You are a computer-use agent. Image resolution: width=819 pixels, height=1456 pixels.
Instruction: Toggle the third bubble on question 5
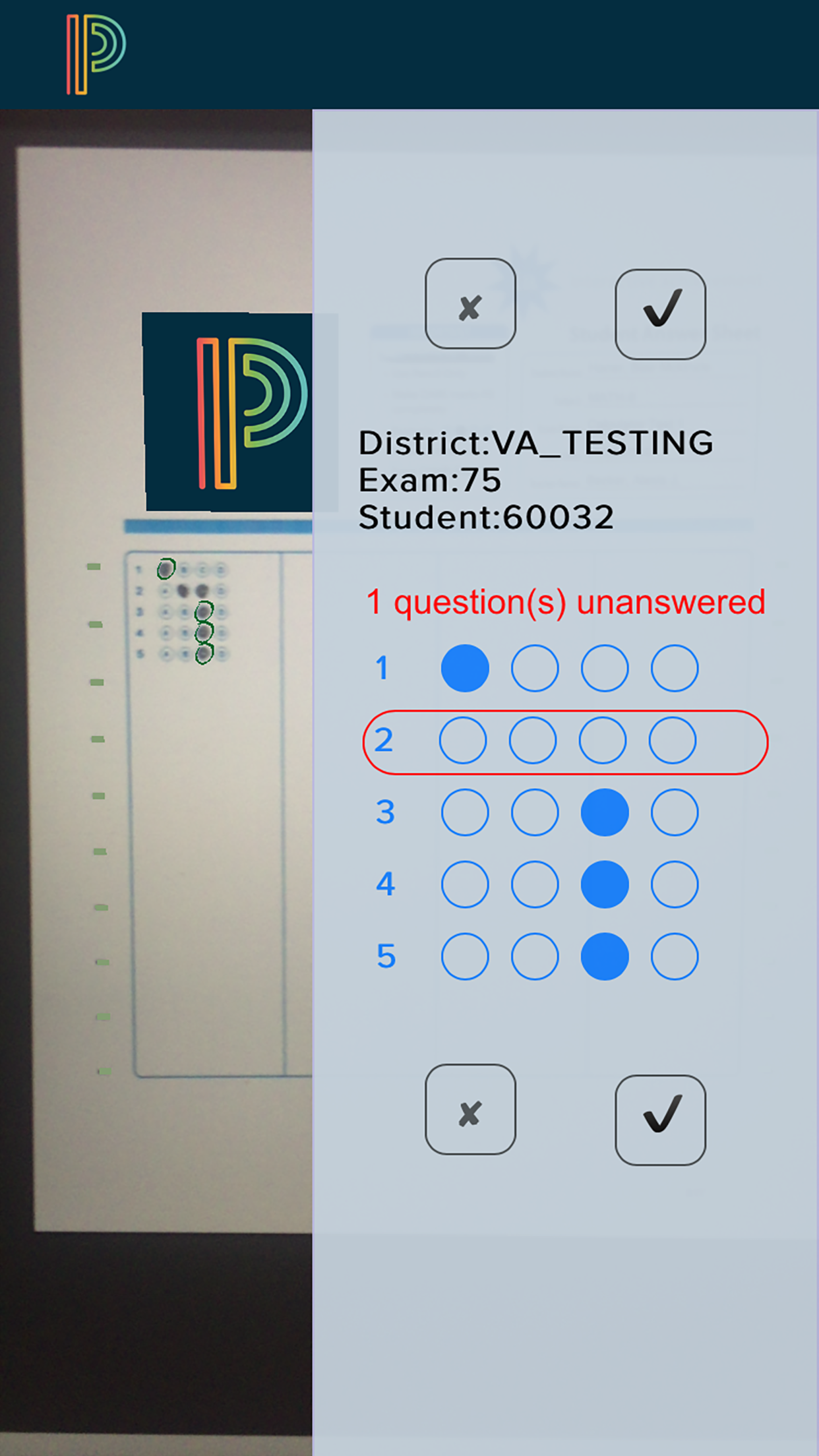[x=604, y=957]
